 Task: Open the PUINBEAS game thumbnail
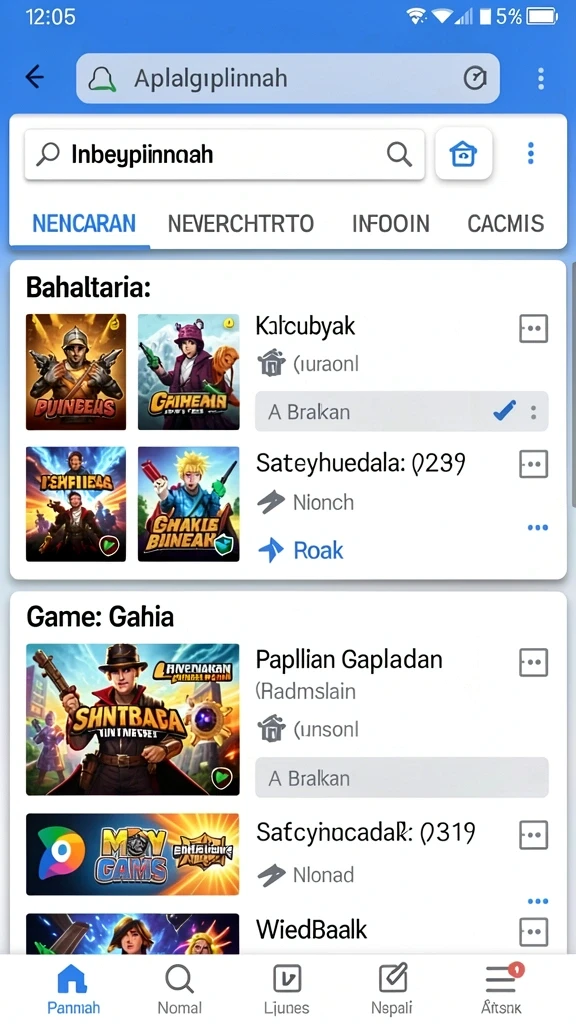click(76, 372)
